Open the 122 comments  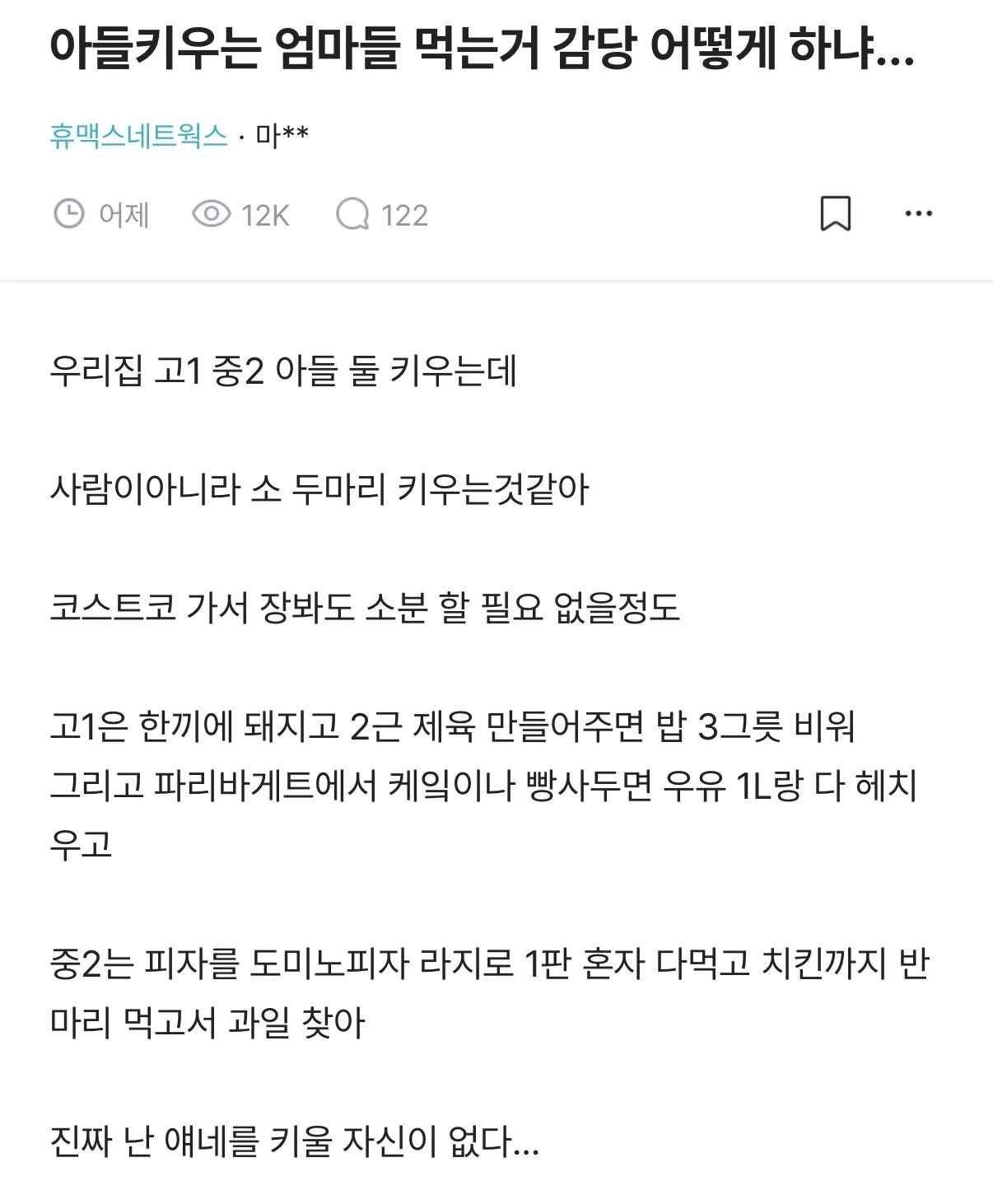[382, 215]
